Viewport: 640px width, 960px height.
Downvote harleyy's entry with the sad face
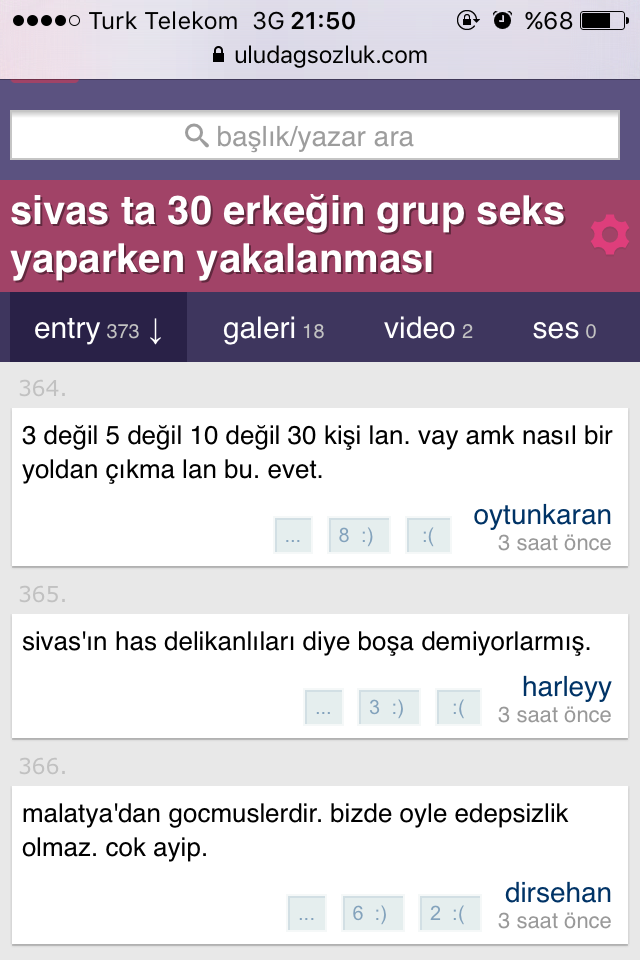(458, 708)
